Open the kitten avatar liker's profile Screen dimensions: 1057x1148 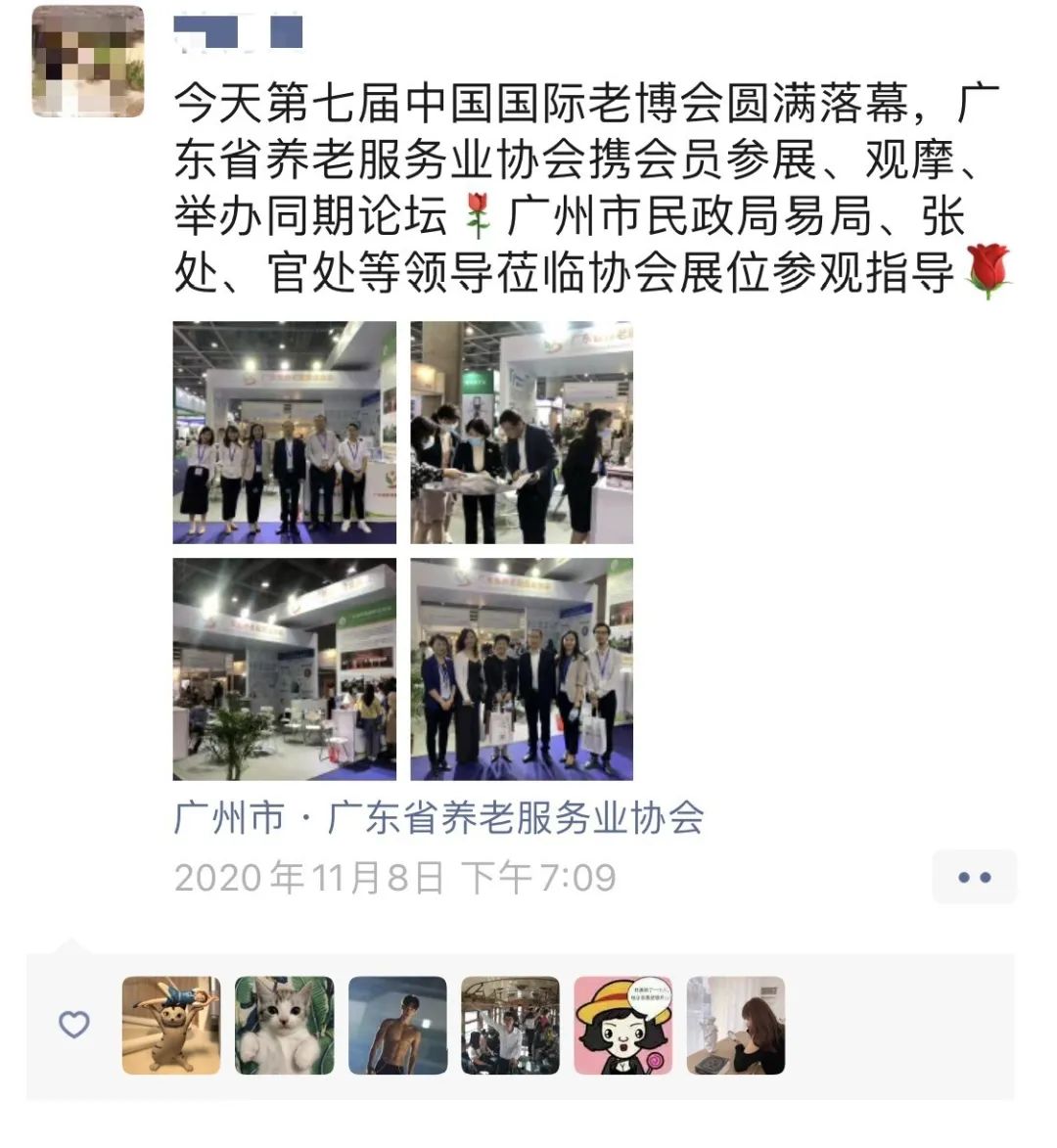tap(285, 1026)
